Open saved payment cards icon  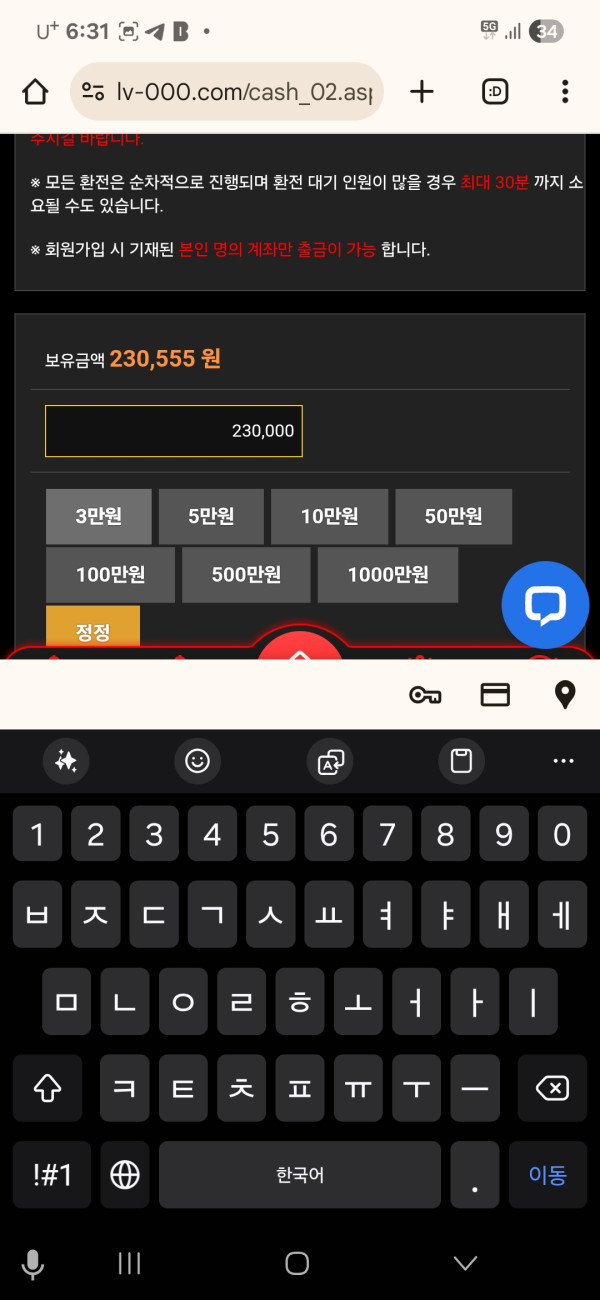coord(495,695)
